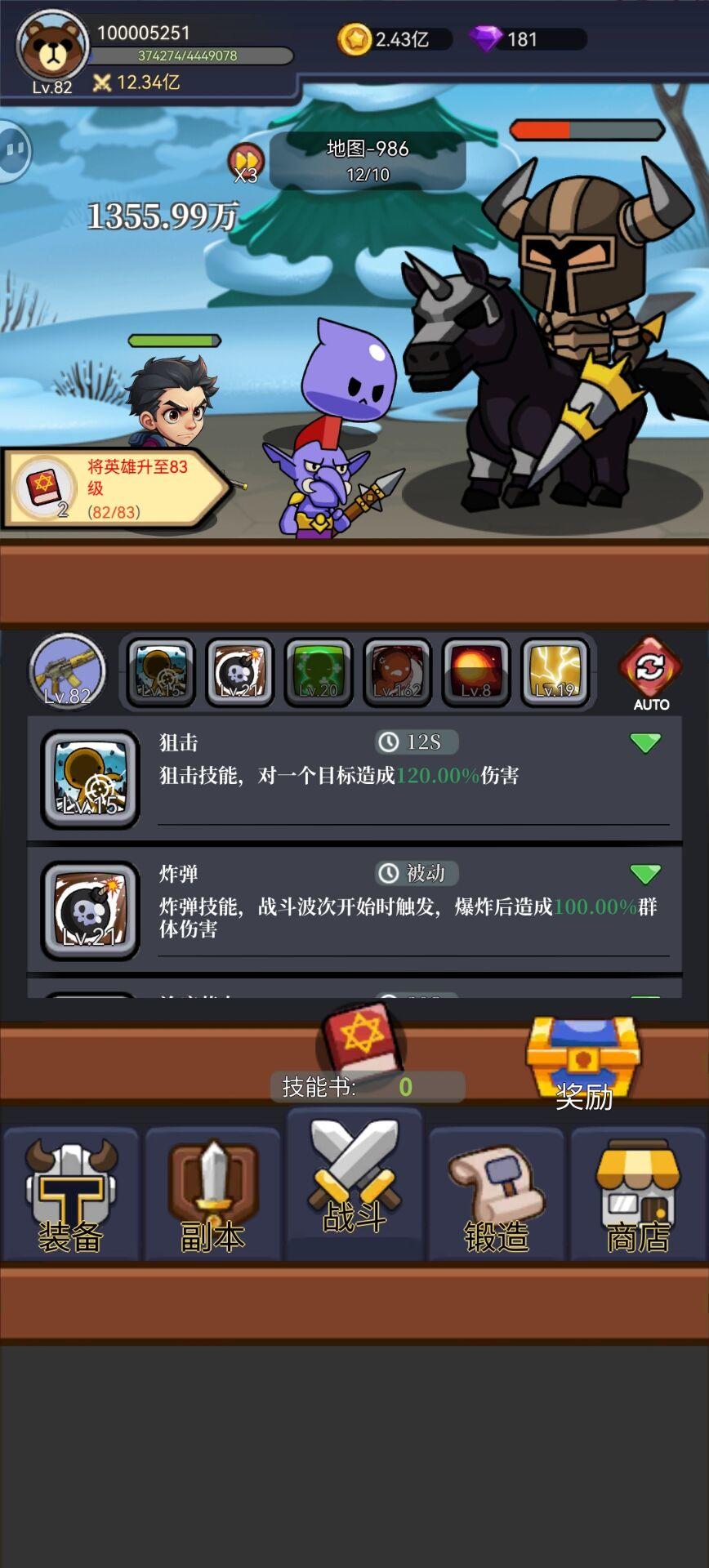Toggle the X3 battle speed

pos(244,161)
